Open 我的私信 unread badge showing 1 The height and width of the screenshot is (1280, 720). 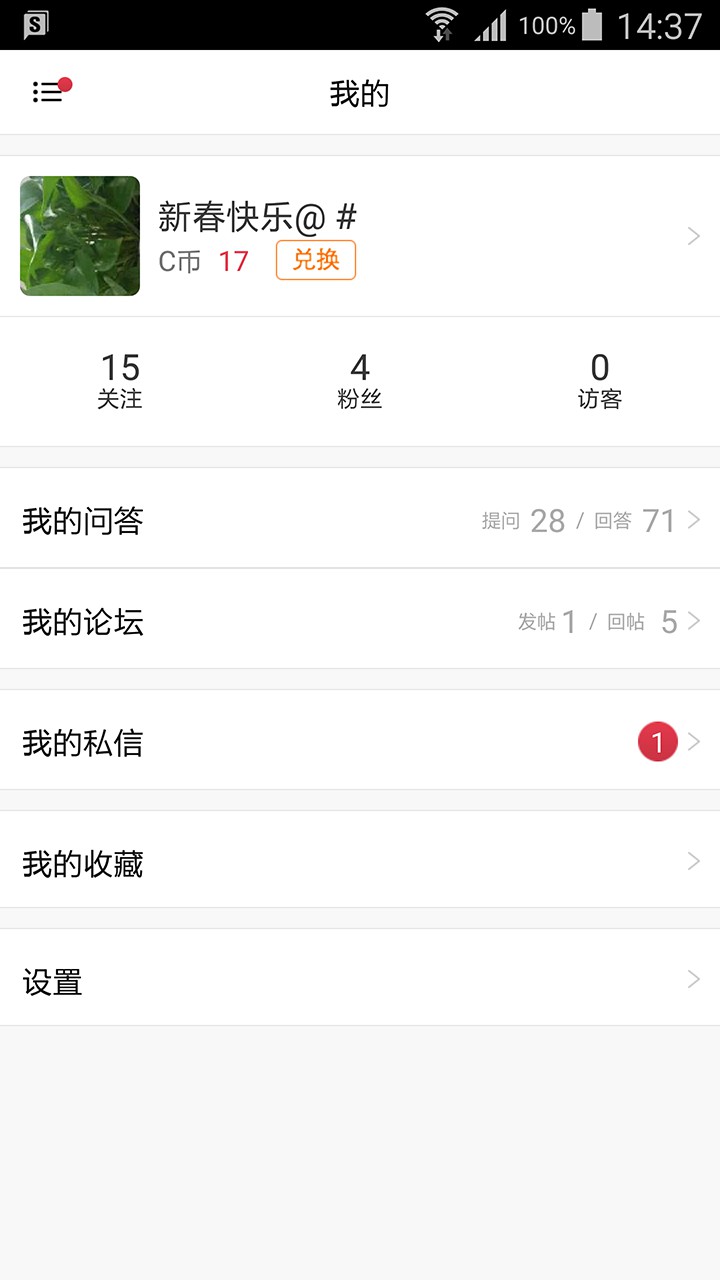pos(657,740)
